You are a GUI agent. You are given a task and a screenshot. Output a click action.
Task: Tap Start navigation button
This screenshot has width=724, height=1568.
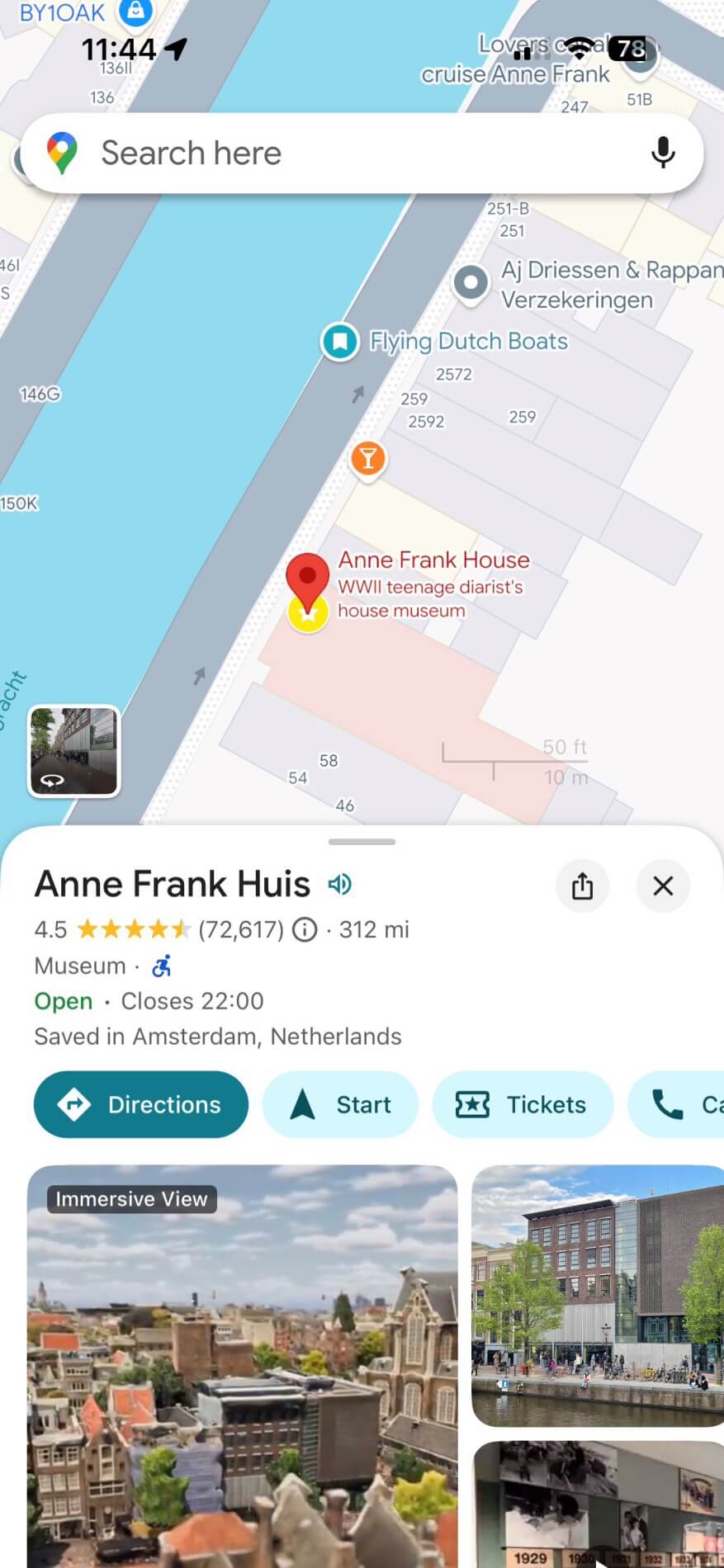tap(340, 1104)
